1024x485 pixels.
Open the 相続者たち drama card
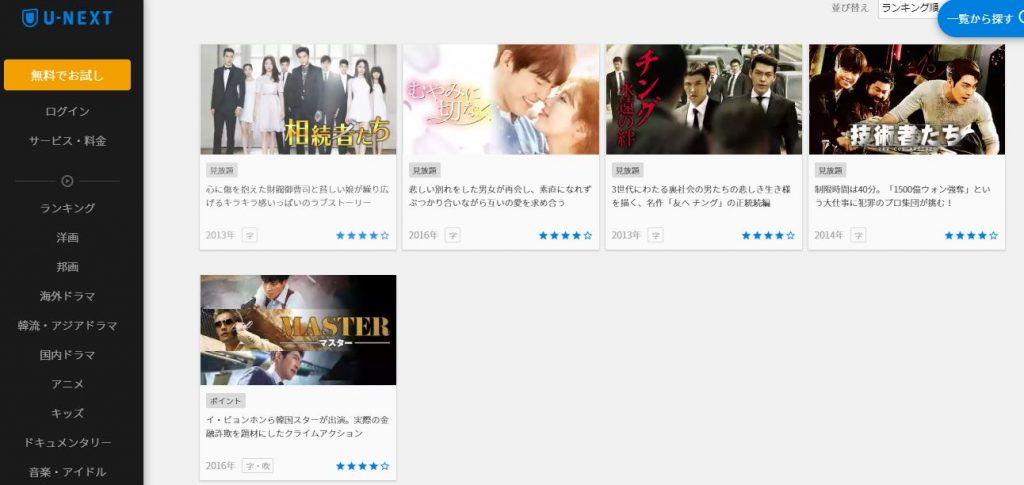[x=298, y=99]
